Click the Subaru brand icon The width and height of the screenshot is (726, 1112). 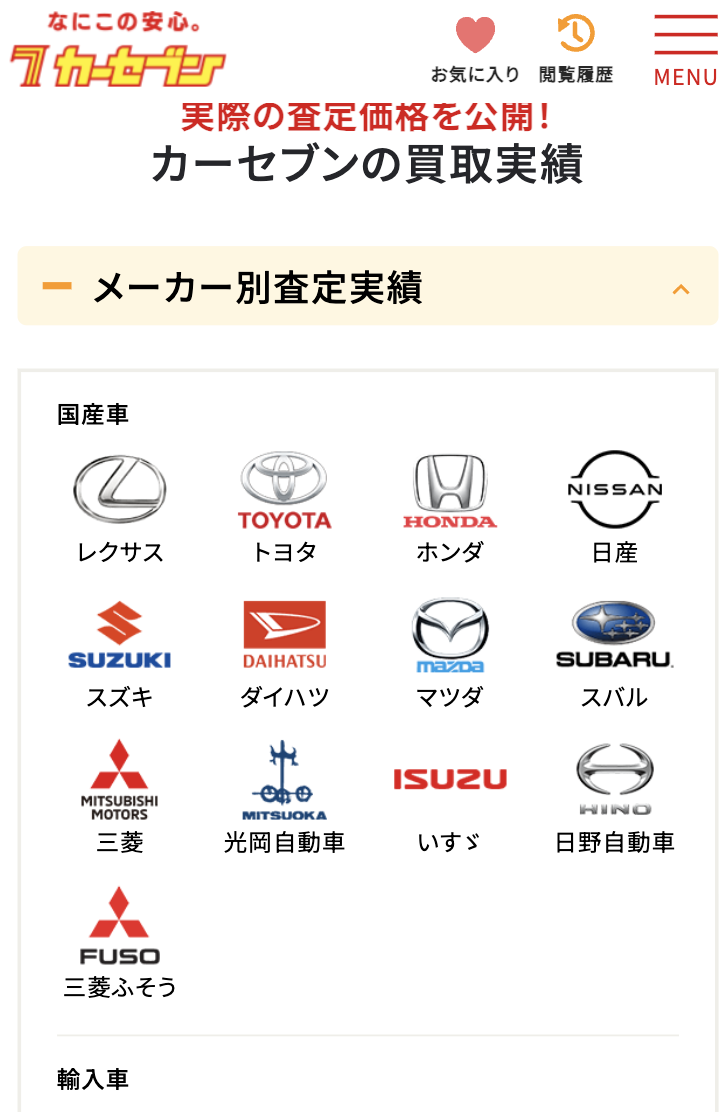615,635
